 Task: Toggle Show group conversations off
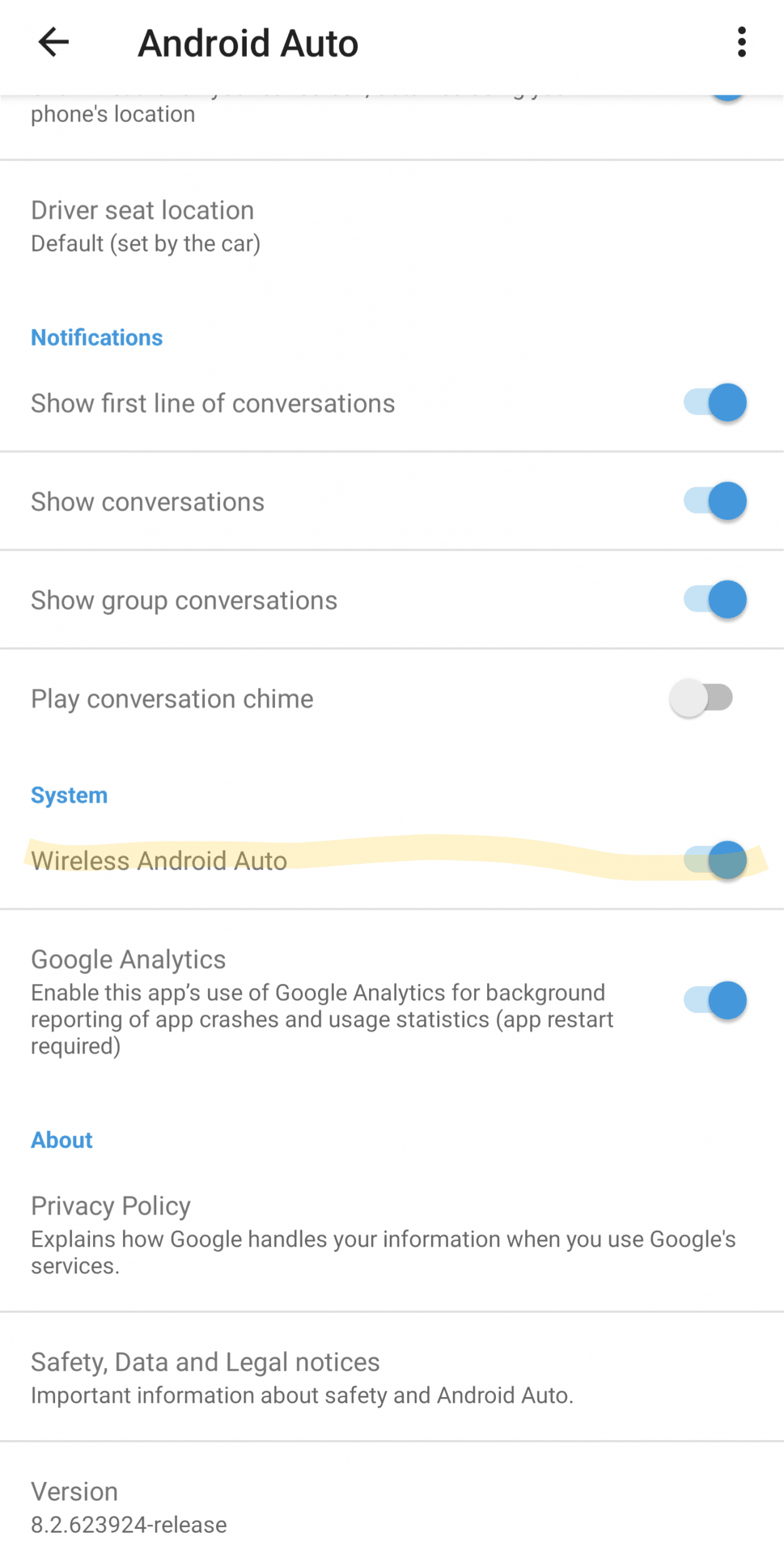(715, 600)
